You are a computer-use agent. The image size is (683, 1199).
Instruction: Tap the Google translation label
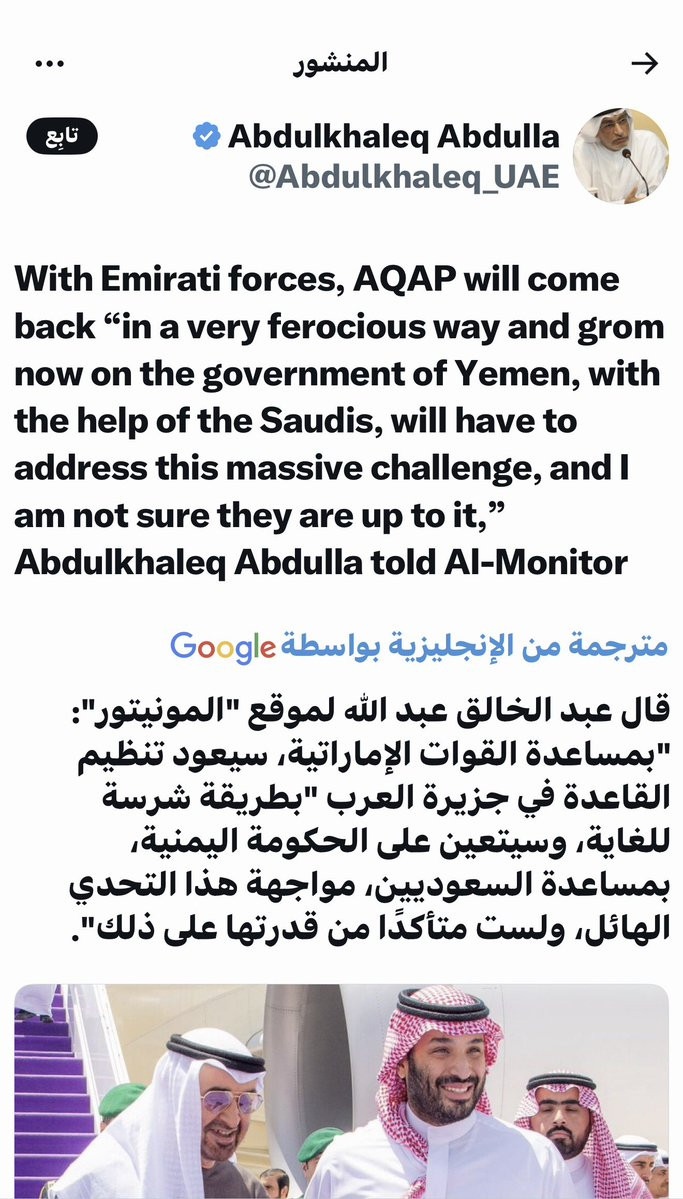(x=419, y=646)
